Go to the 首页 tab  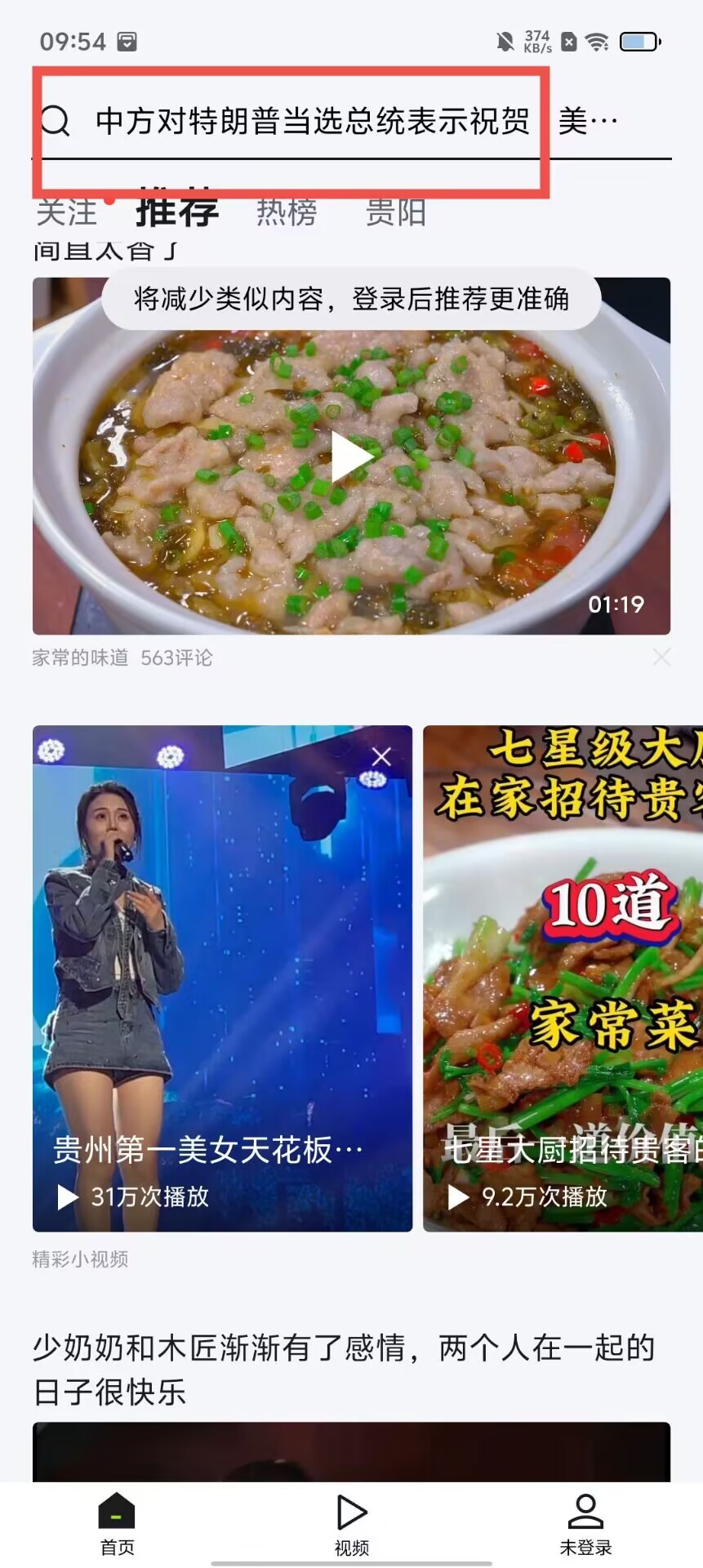[x=117, y=1523]
